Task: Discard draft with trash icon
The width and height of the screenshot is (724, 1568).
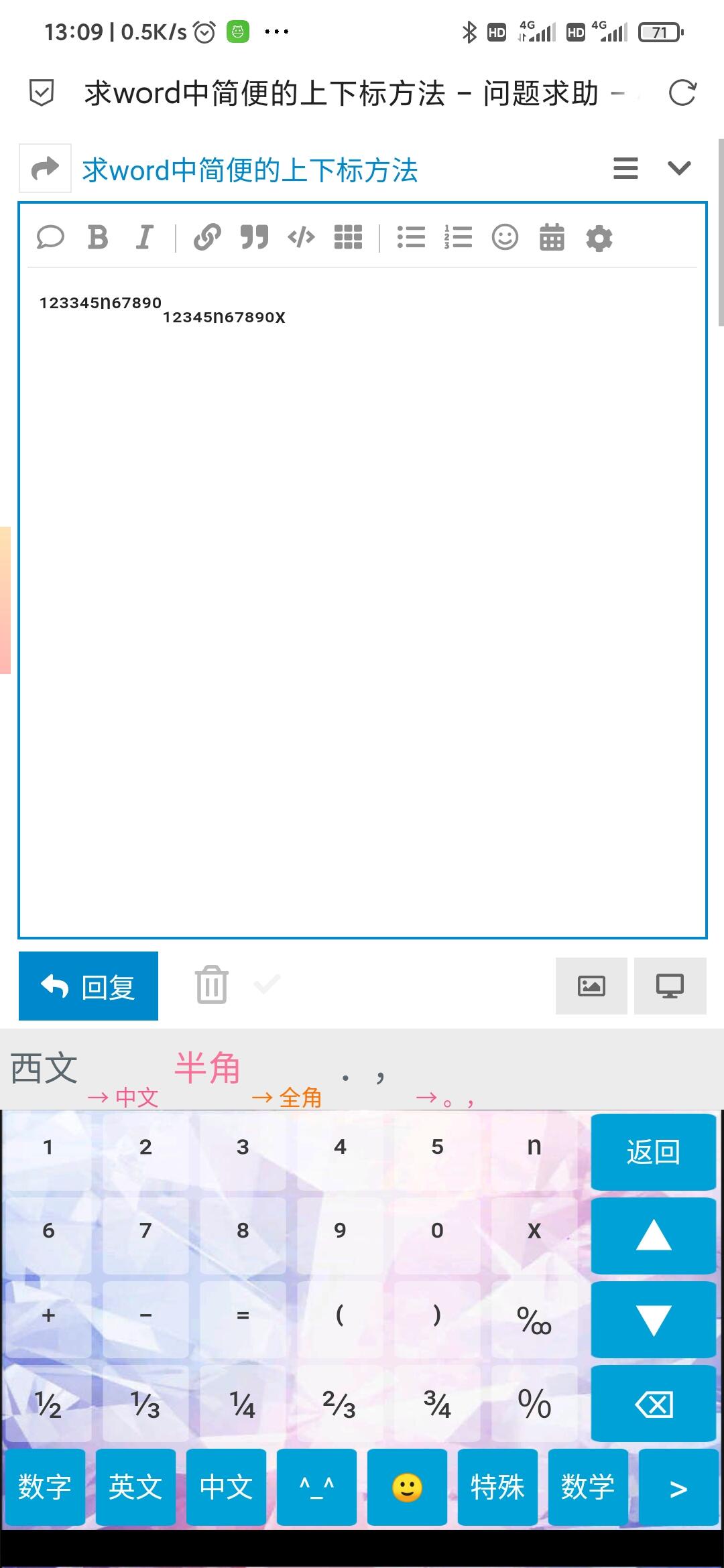Action: click(212, 985)
